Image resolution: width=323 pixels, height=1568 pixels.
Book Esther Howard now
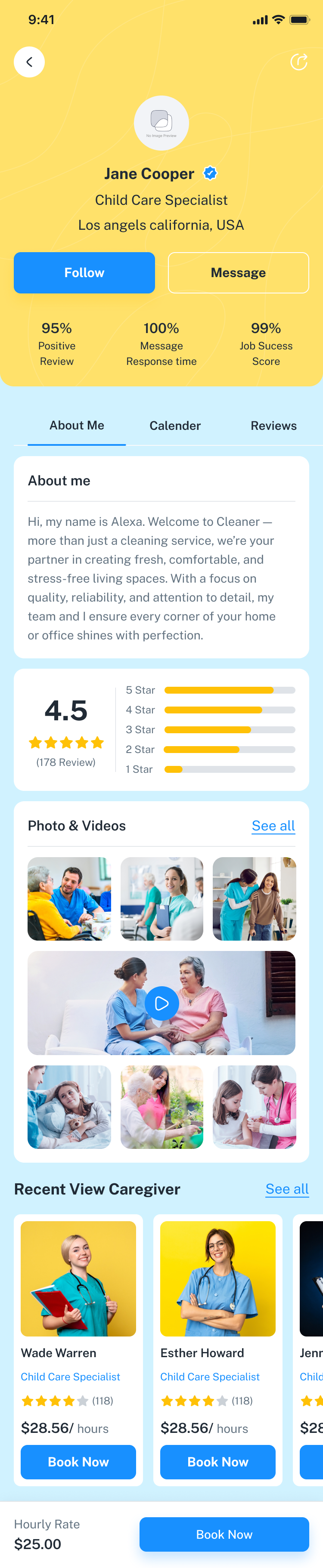(217, 1461)
